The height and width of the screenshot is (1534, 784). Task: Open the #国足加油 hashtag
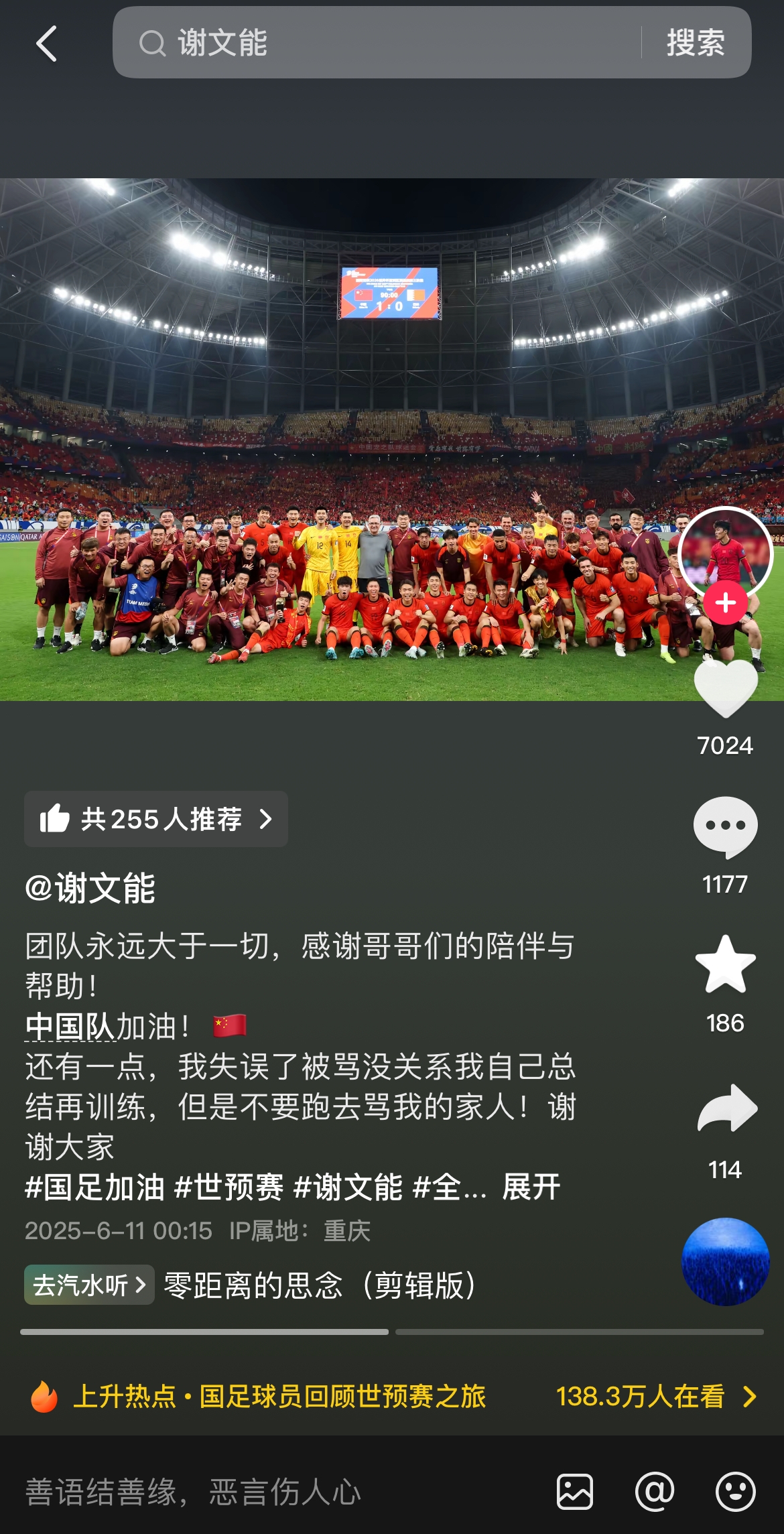click(x=94, y=1188)
